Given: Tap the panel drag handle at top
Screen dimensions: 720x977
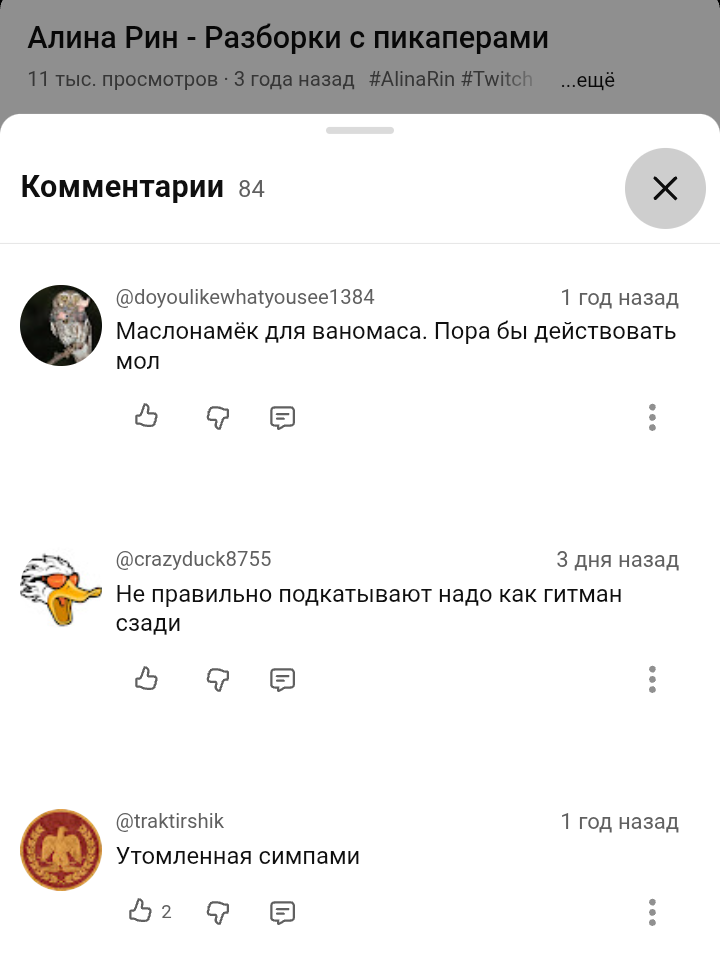Looking at the screenshot, I should pyautogui.click(x=360, y=130).
